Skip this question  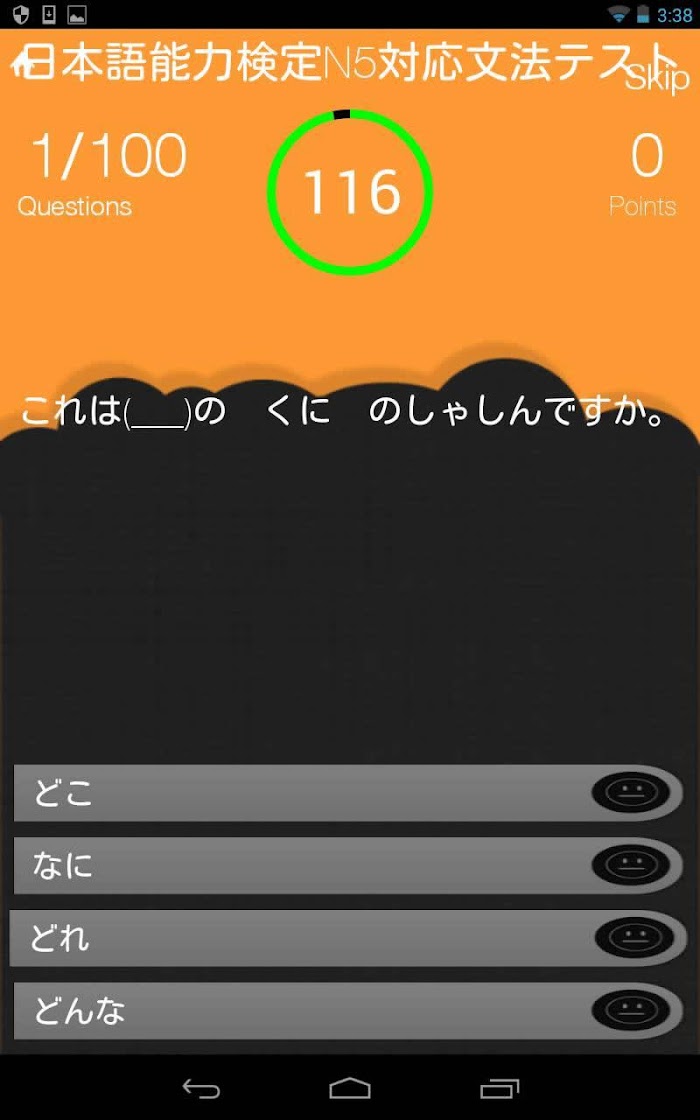[x=656, y=79]
